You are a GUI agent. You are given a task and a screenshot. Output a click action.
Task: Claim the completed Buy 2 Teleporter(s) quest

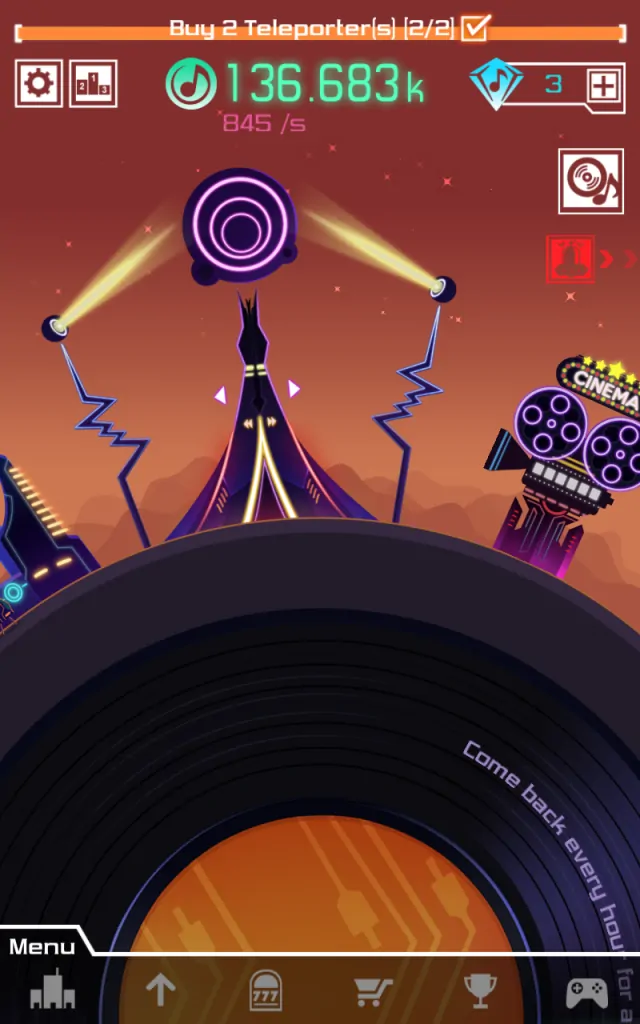476,28
